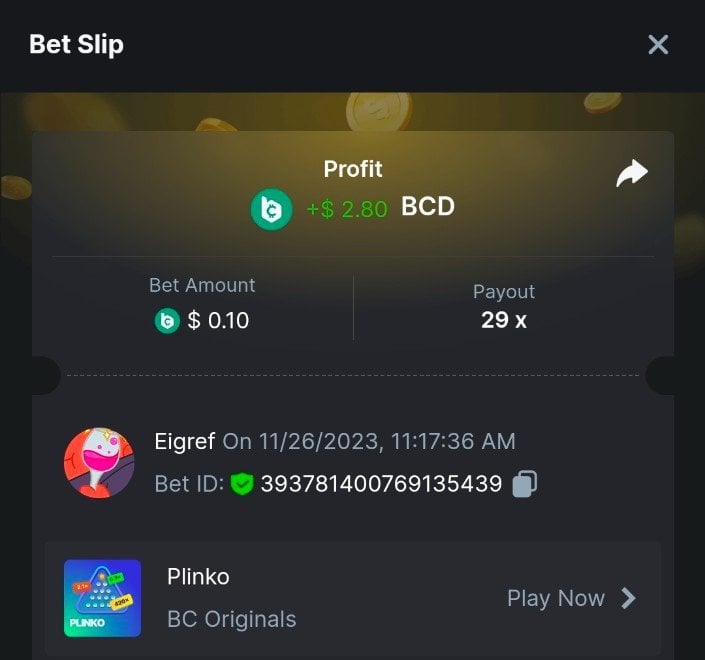The width and height of the screenshot is (705, 660).
Task: Open the Plinko game thumbnail
Action: pos(102,598)
